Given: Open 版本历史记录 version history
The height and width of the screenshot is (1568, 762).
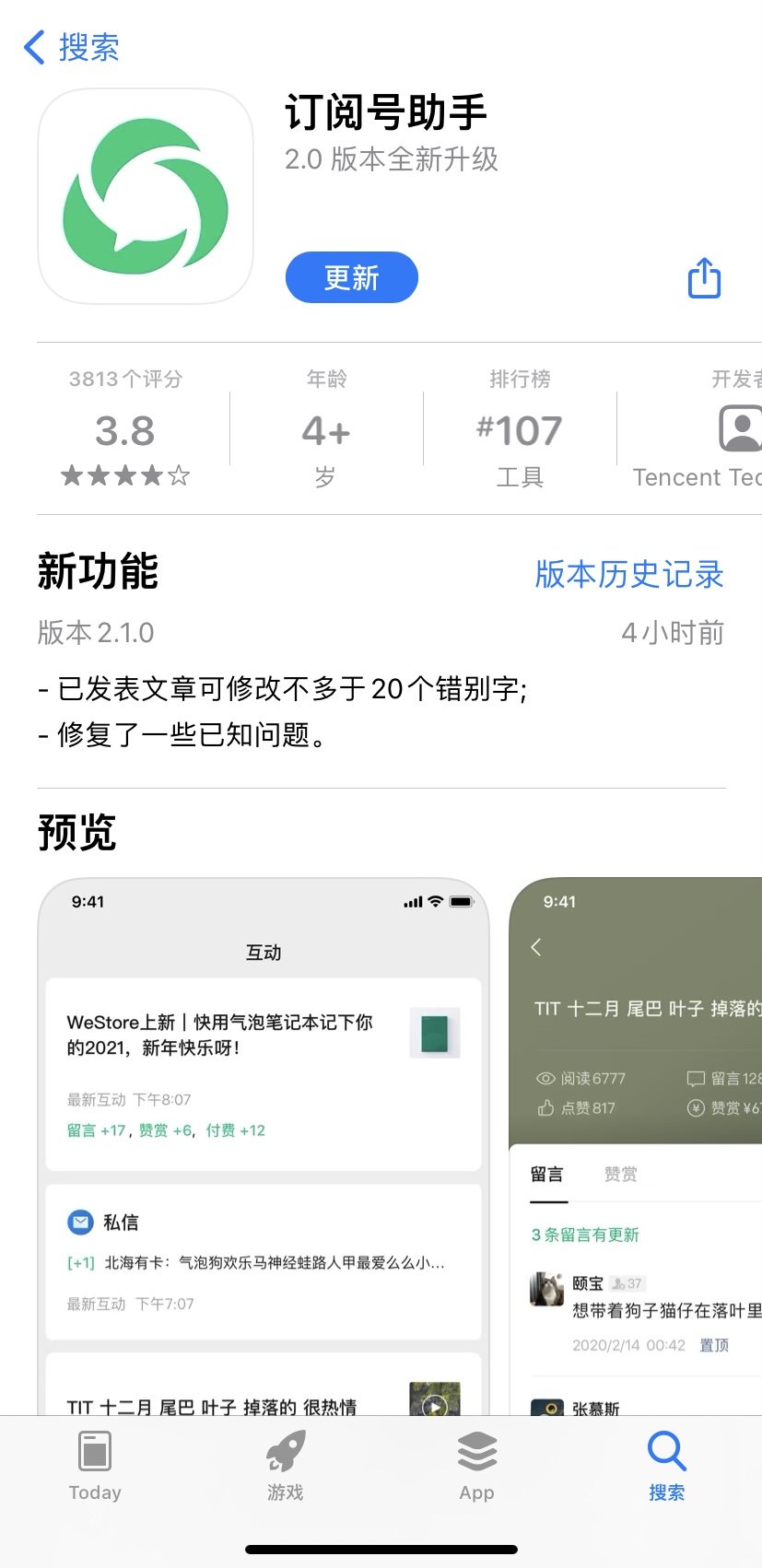Looking at the screenshot, I should point(629,574).
